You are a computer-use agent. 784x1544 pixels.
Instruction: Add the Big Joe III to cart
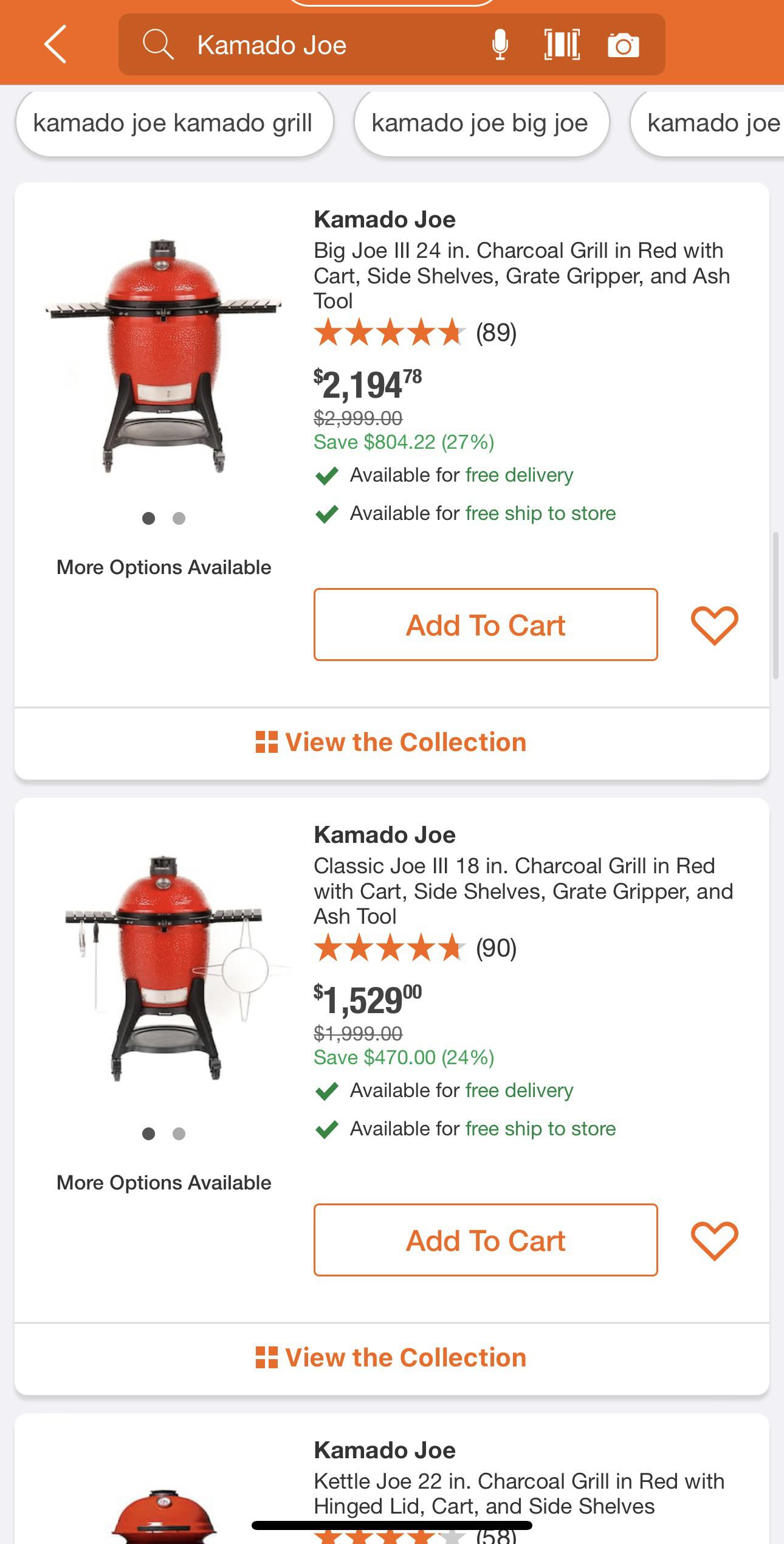tap(486, 625)
